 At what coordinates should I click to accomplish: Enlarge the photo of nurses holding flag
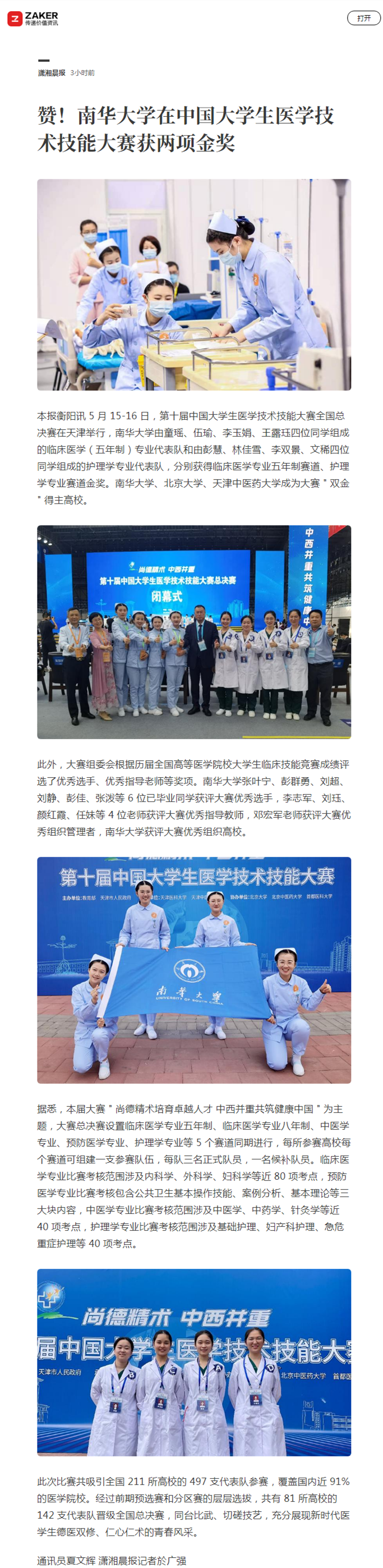[194, 970]
